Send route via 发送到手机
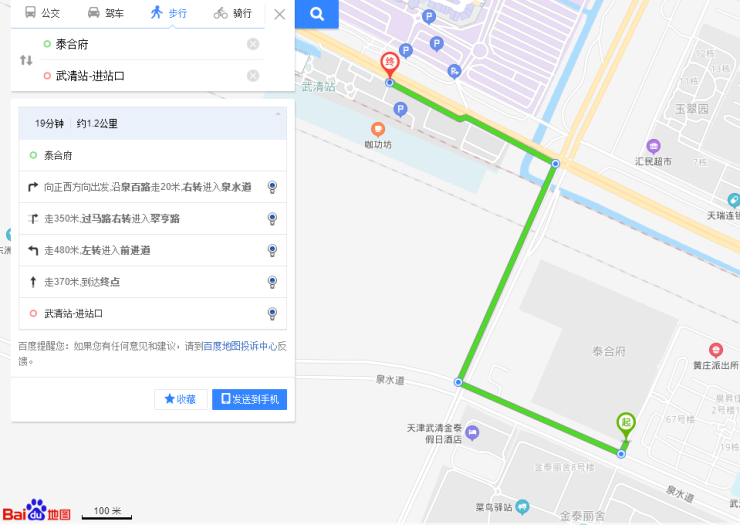This screenshot has width=740, height=525. point(249,399)
